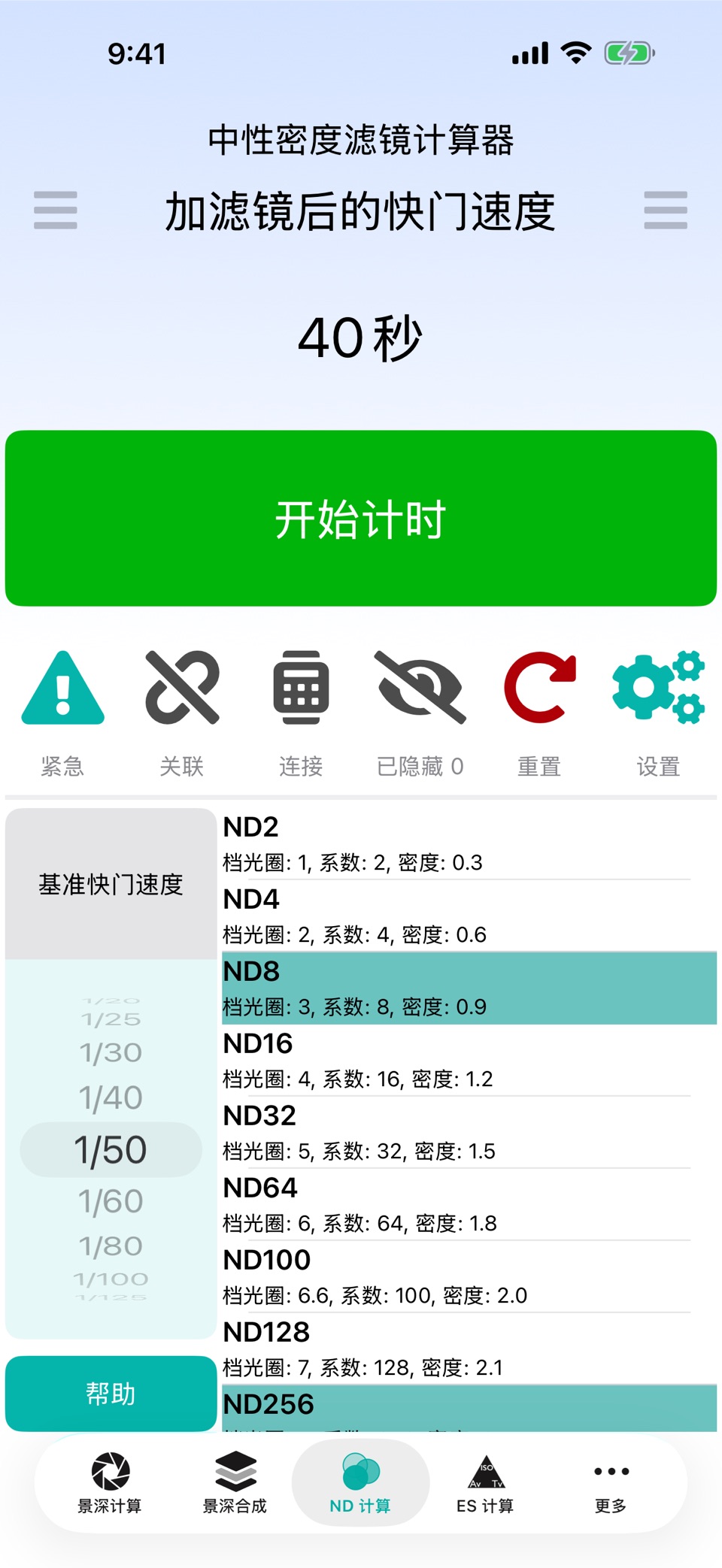
Task: Select the ND100 filter row
Action: [x=469, y=1277]
